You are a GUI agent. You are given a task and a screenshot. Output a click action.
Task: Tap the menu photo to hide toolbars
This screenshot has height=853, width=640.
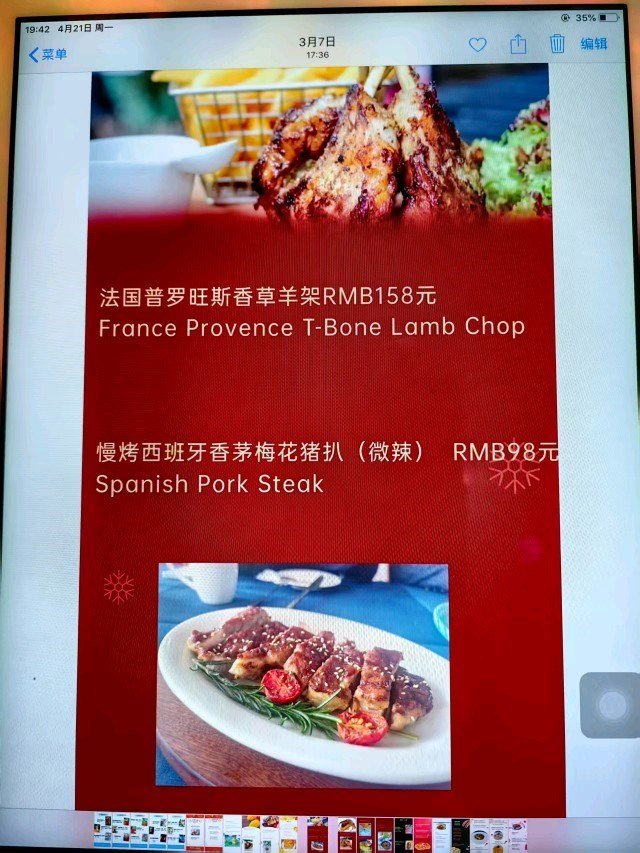320,400
